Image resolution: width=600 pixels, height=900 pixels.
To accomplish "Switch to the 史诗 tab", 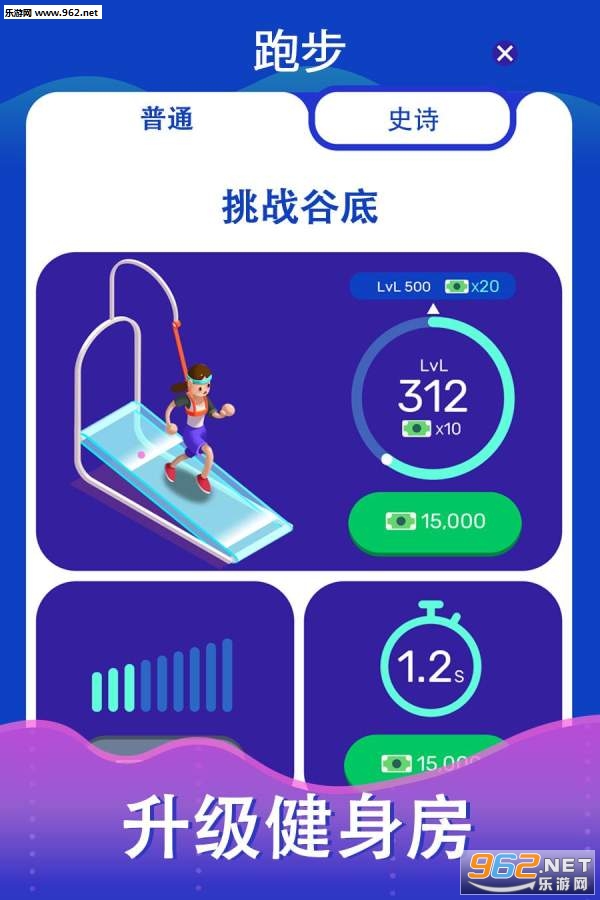I will [x=413, y=121].
